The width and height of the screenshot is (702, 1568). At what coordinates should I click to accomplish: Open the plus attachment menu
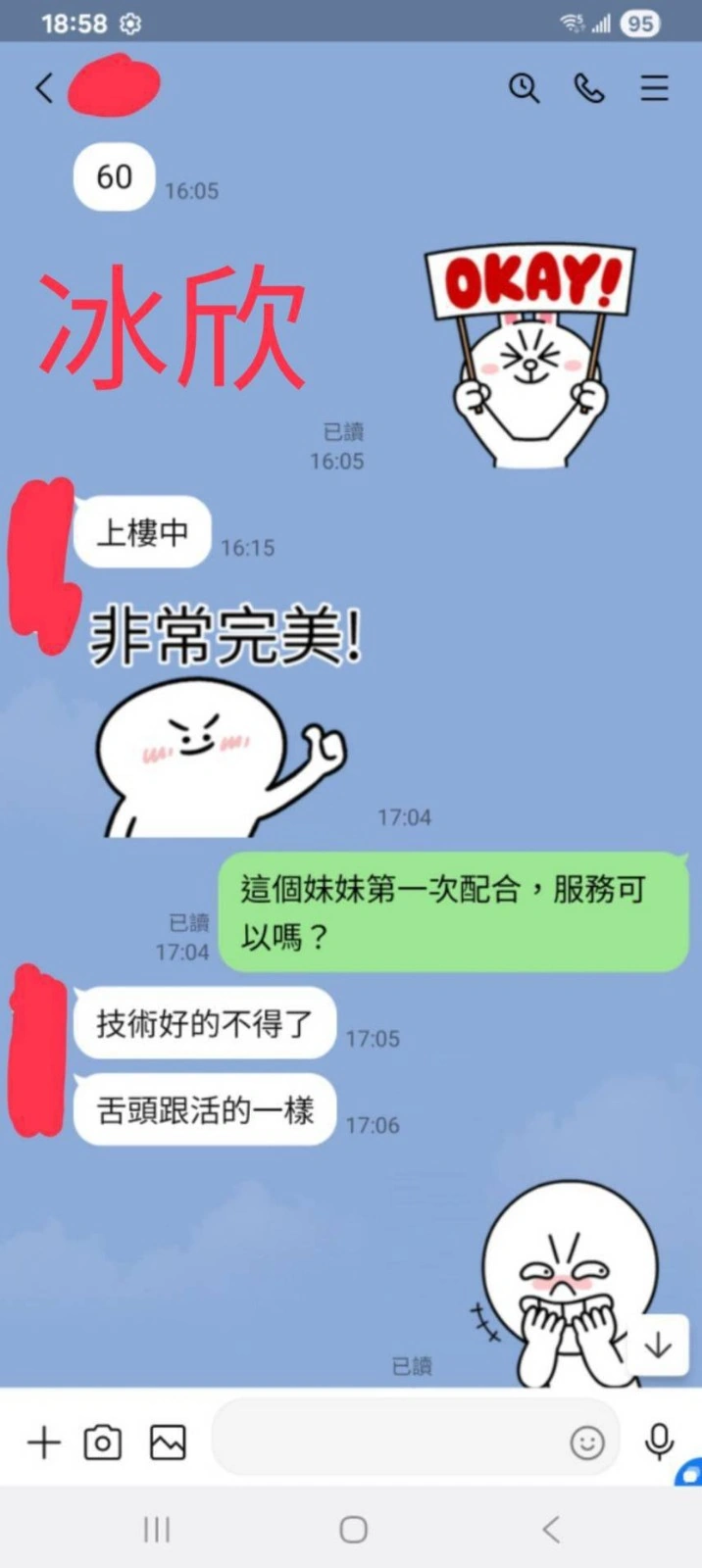[43, 1443]
